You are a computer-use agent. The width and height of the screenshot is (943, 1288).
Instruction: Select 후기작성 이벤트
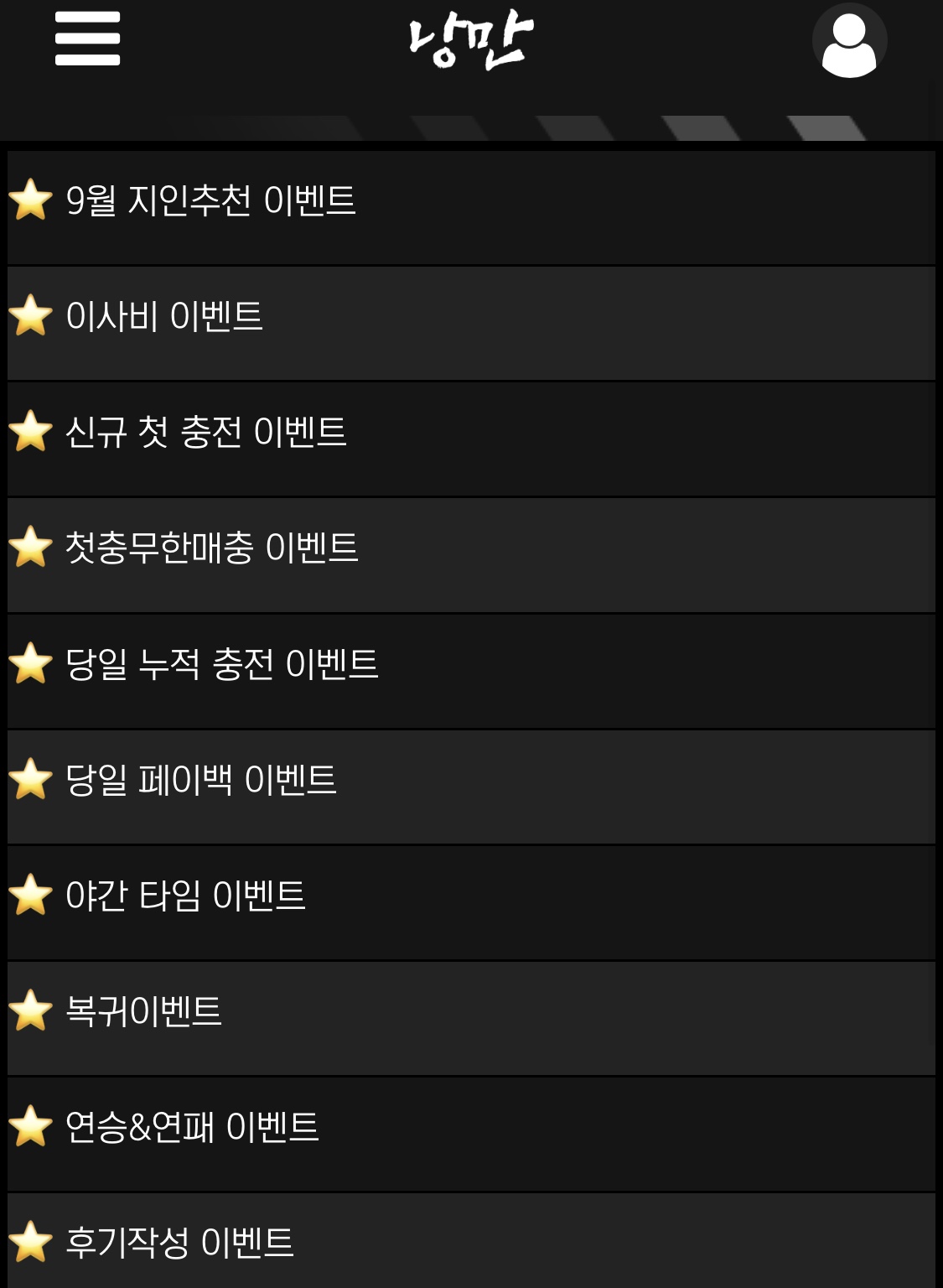coord(180,1243)
